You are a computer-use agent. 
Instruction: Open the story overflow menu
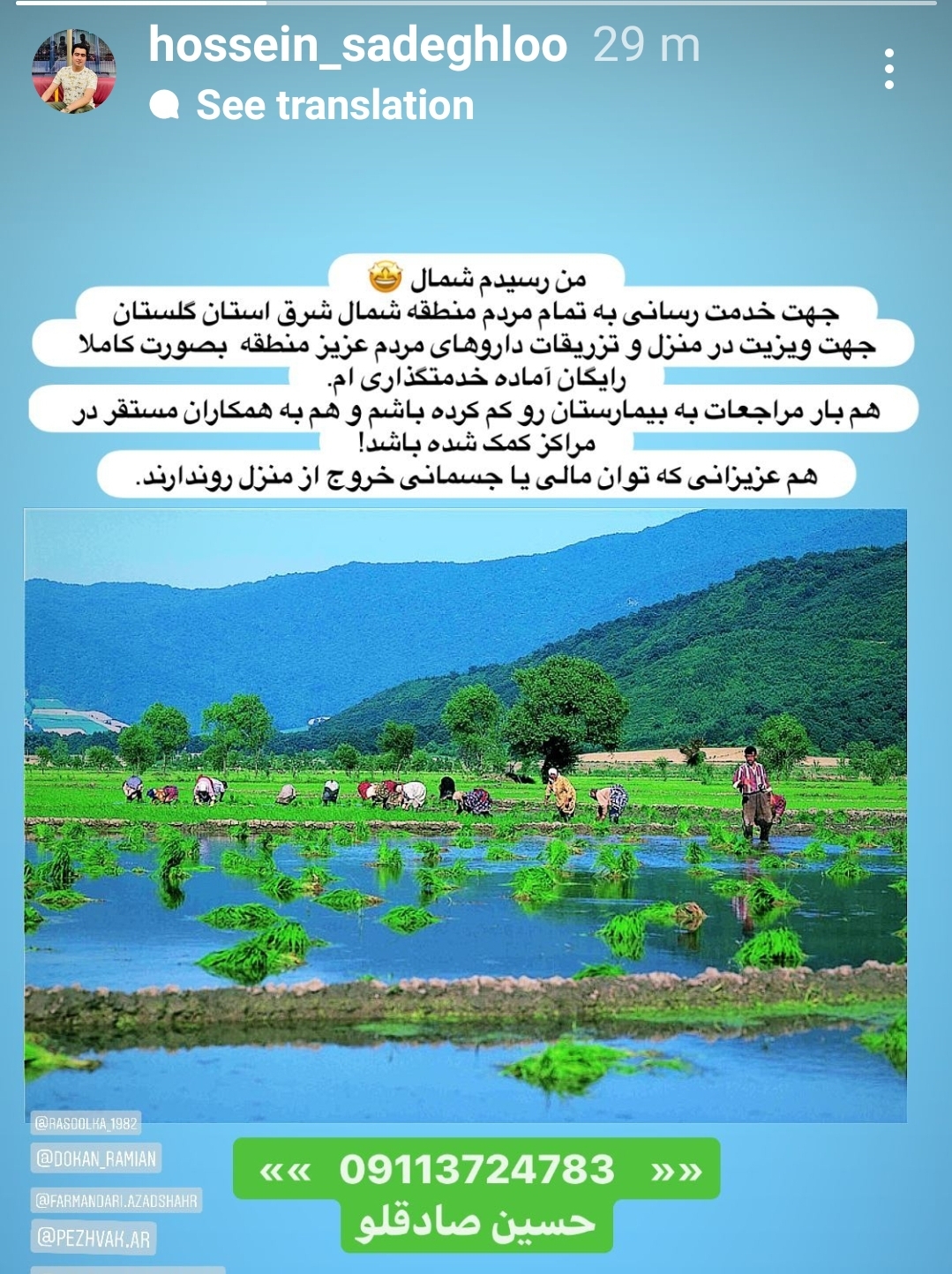[888, 69]
